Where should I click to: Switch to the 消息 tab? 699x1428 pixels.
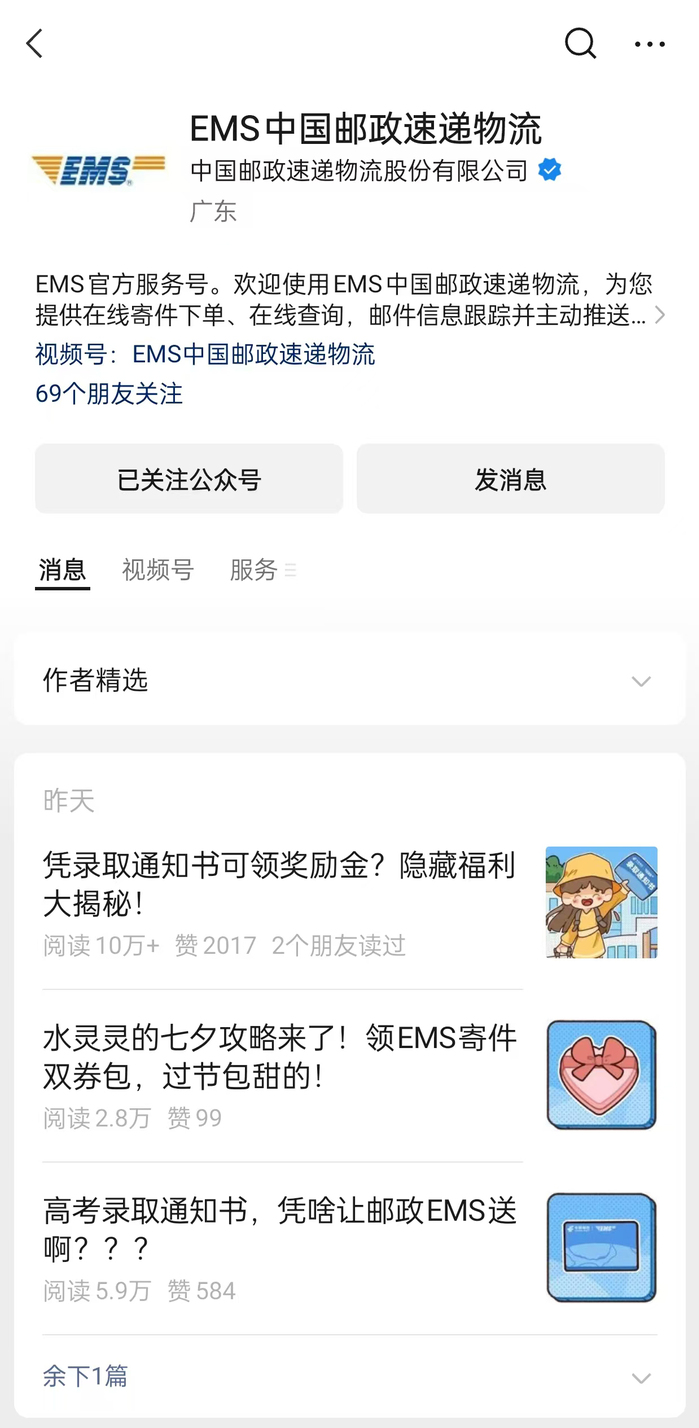click(x=62, y=570)
